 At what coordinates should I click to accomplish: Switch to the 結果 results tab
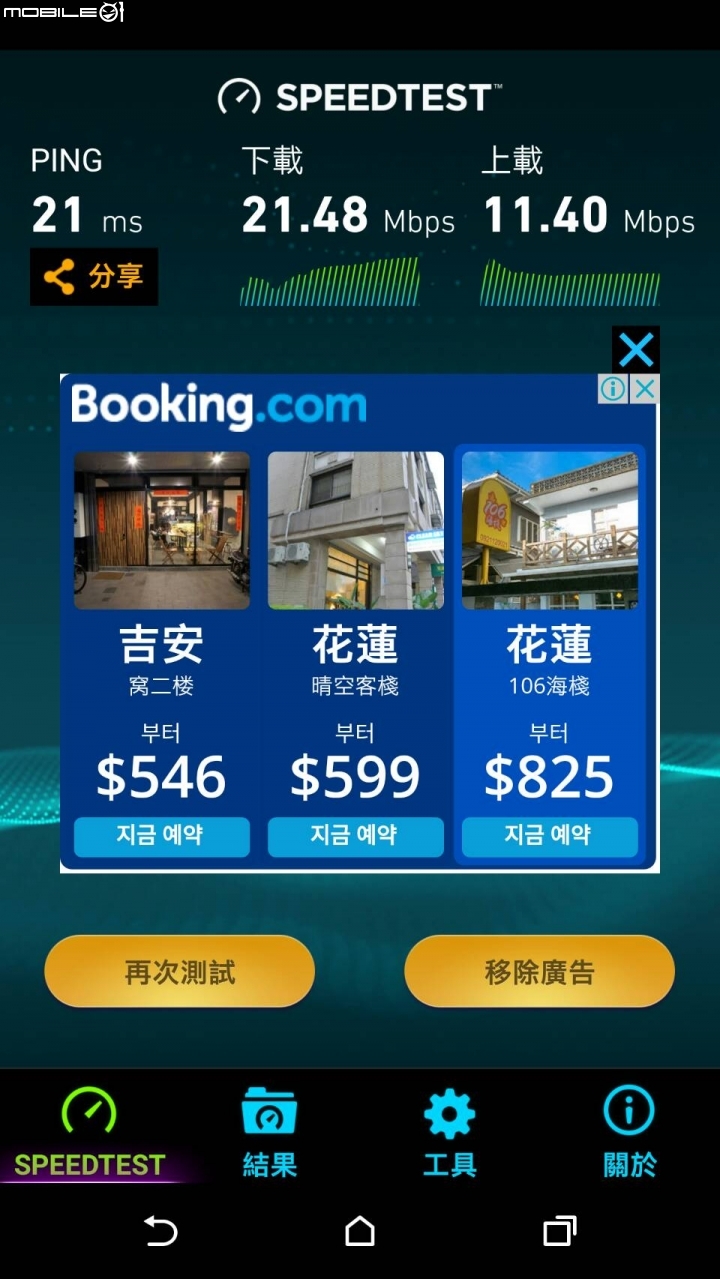click(x=270, y=1133)
